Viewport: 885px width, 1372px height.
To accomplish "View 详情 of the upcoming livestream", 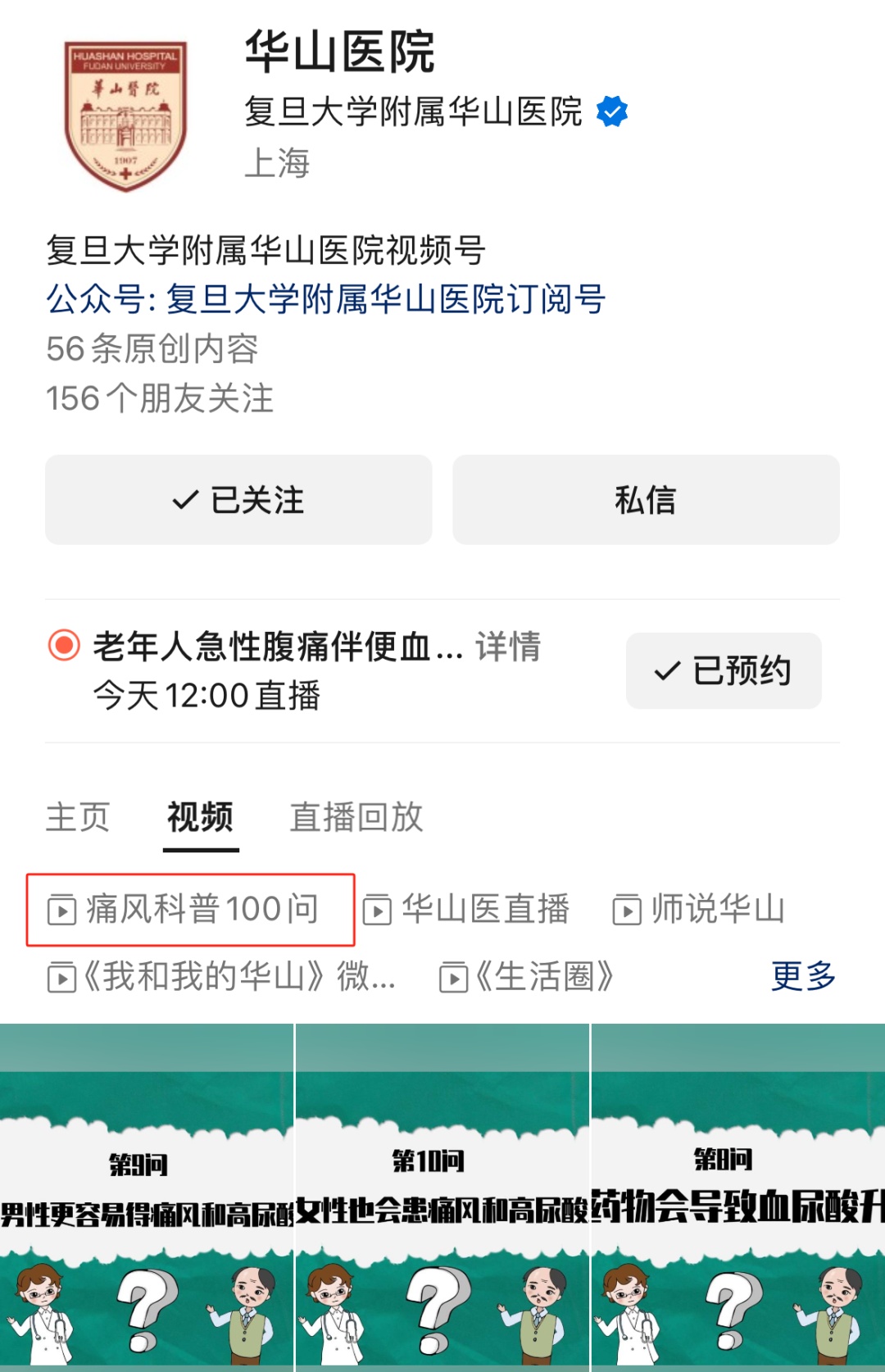I will point(508,647).
